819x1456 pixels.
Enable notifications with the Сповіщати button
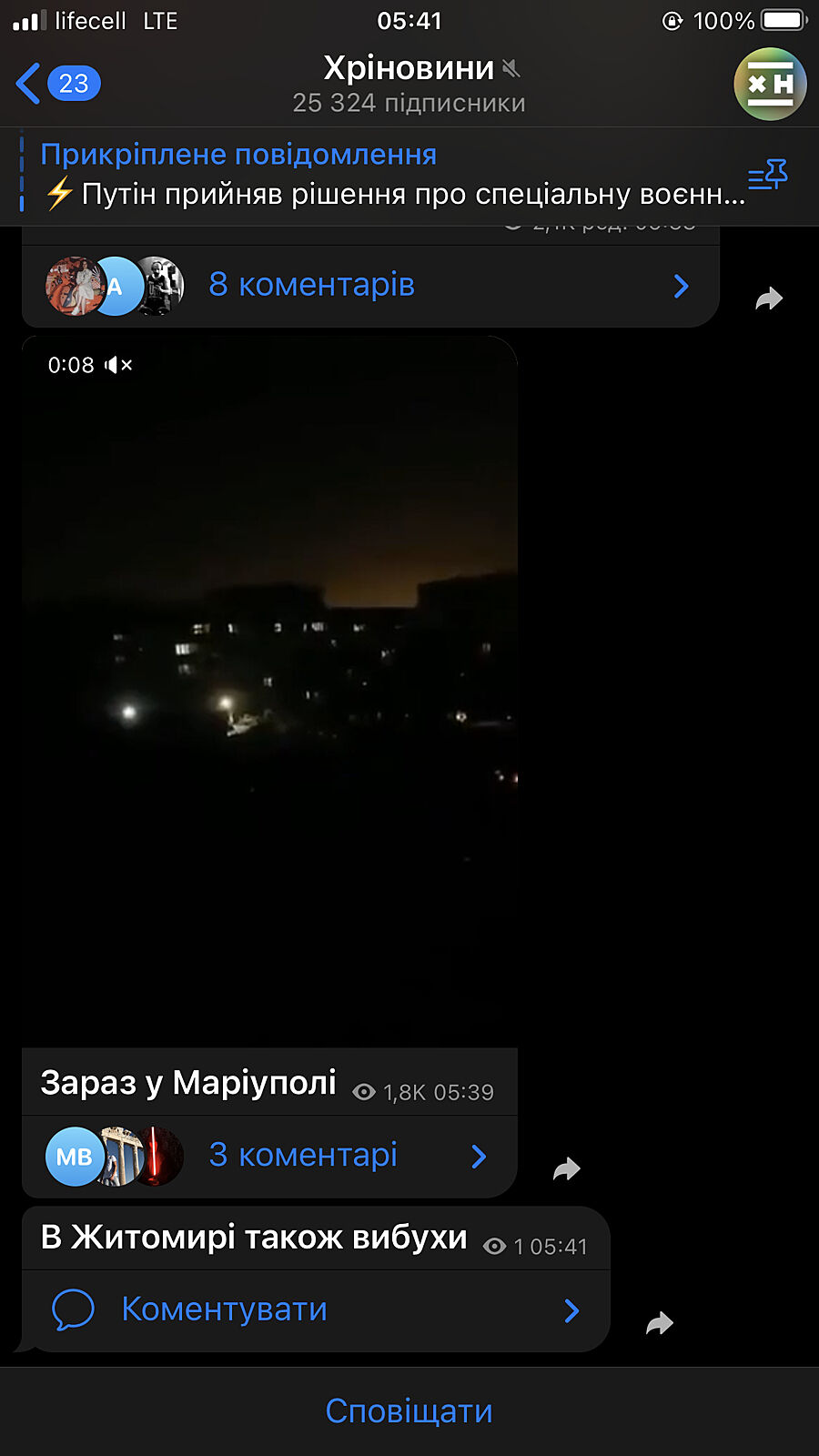[409, 1411]
